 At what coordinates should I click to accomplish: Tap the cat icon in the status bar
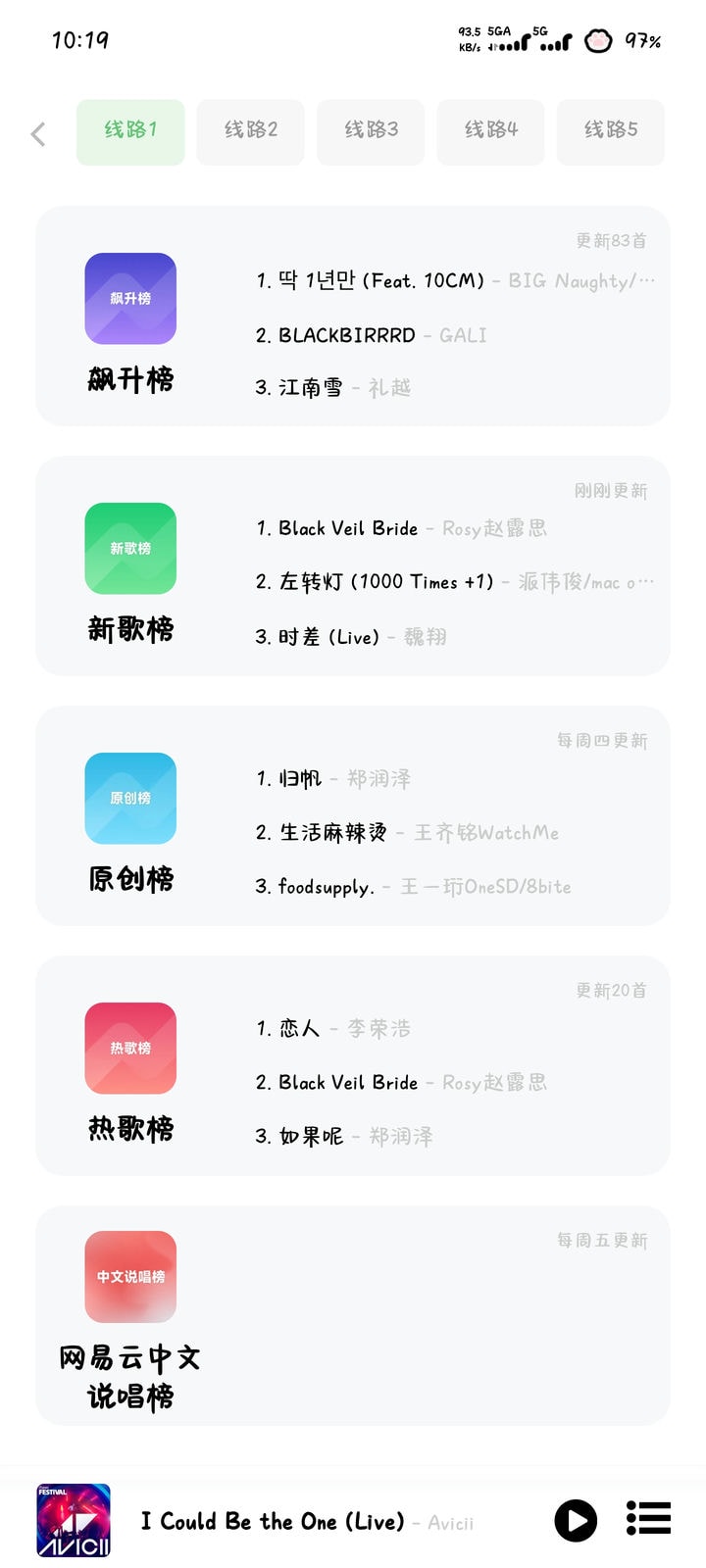tap(596, 41)
